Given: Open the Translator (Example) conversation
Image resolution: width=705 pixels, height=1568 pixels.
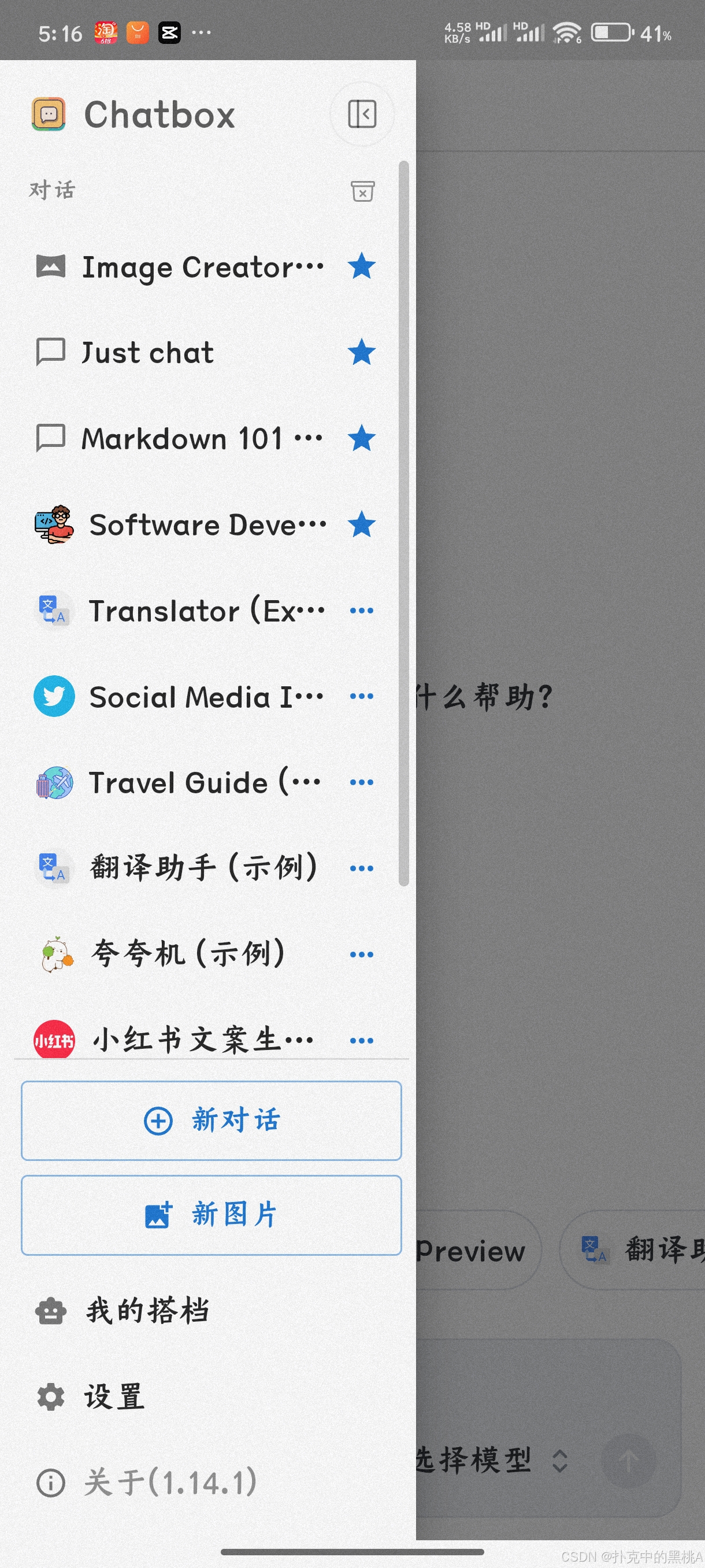Looking at the screenshot, I should point(206,611).
